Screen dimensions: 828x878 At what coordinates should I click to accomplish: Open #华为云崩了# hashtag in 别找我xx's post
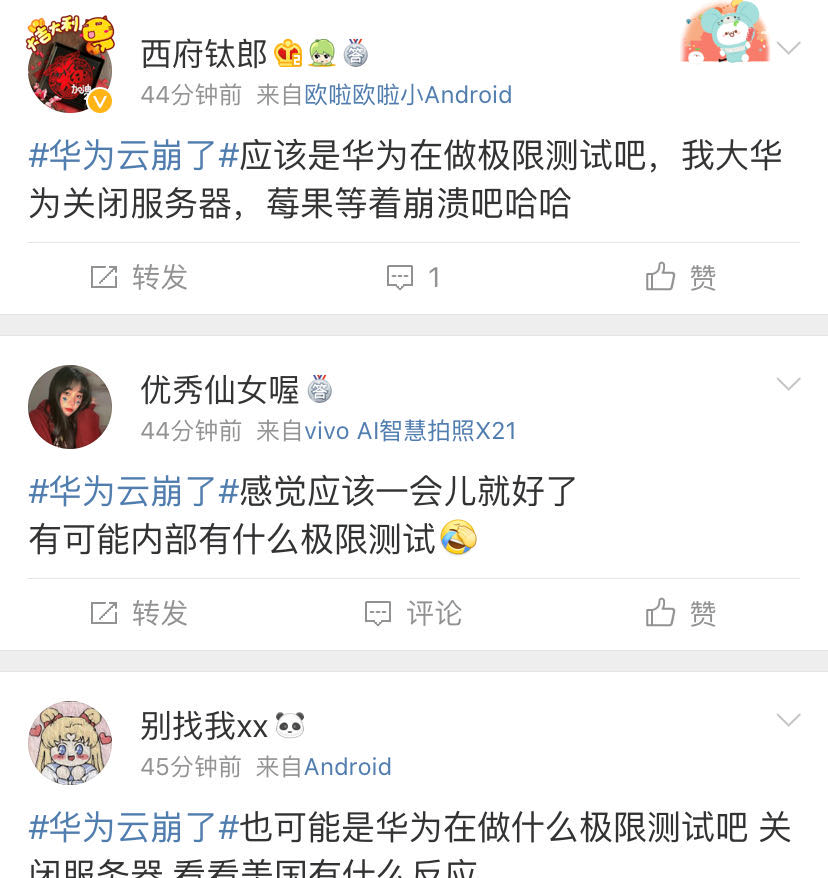[x=134, y=827]
